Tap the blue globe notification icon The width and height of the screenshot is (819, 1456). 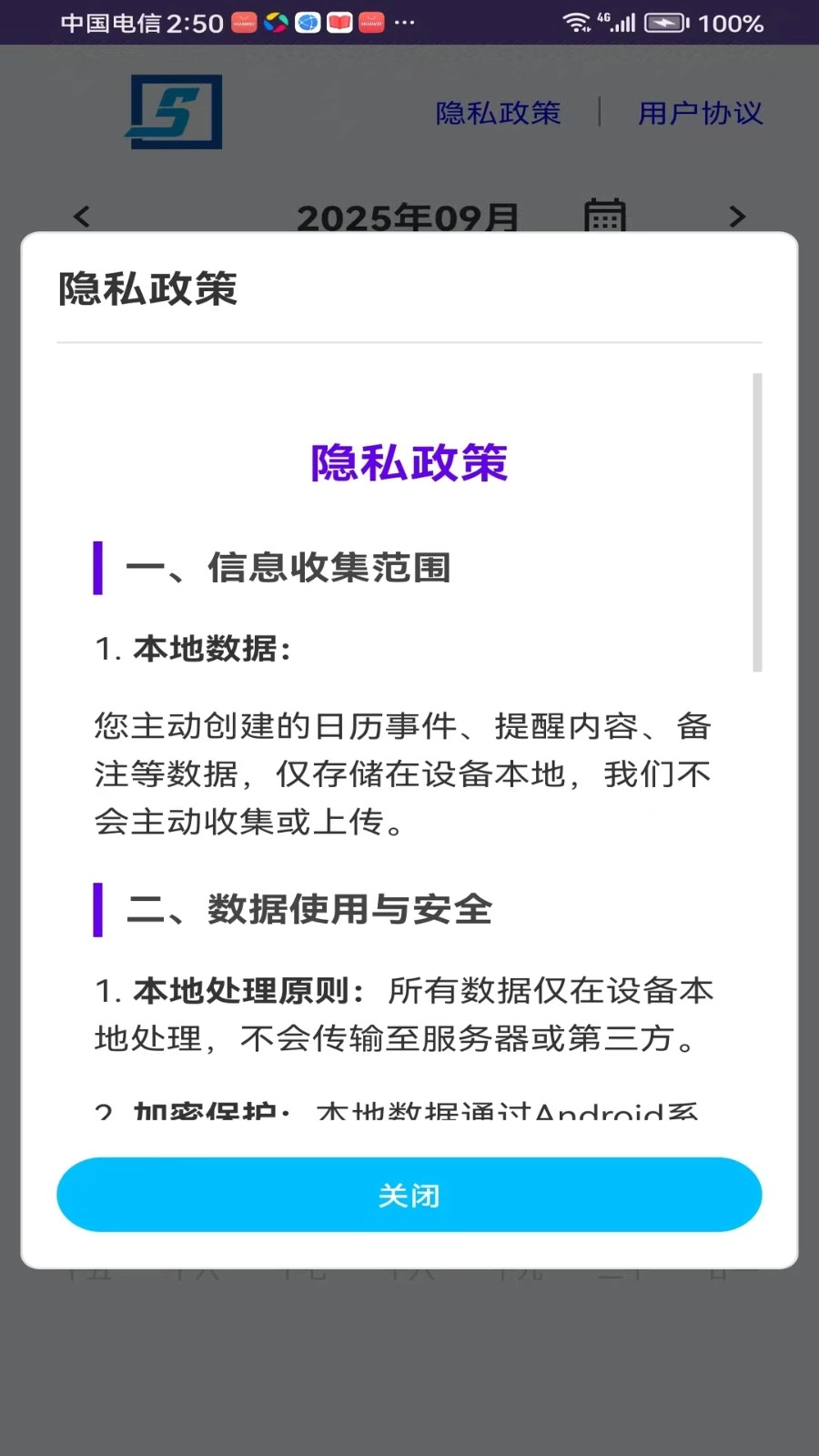pyautogui.click(x=308, y=23)
